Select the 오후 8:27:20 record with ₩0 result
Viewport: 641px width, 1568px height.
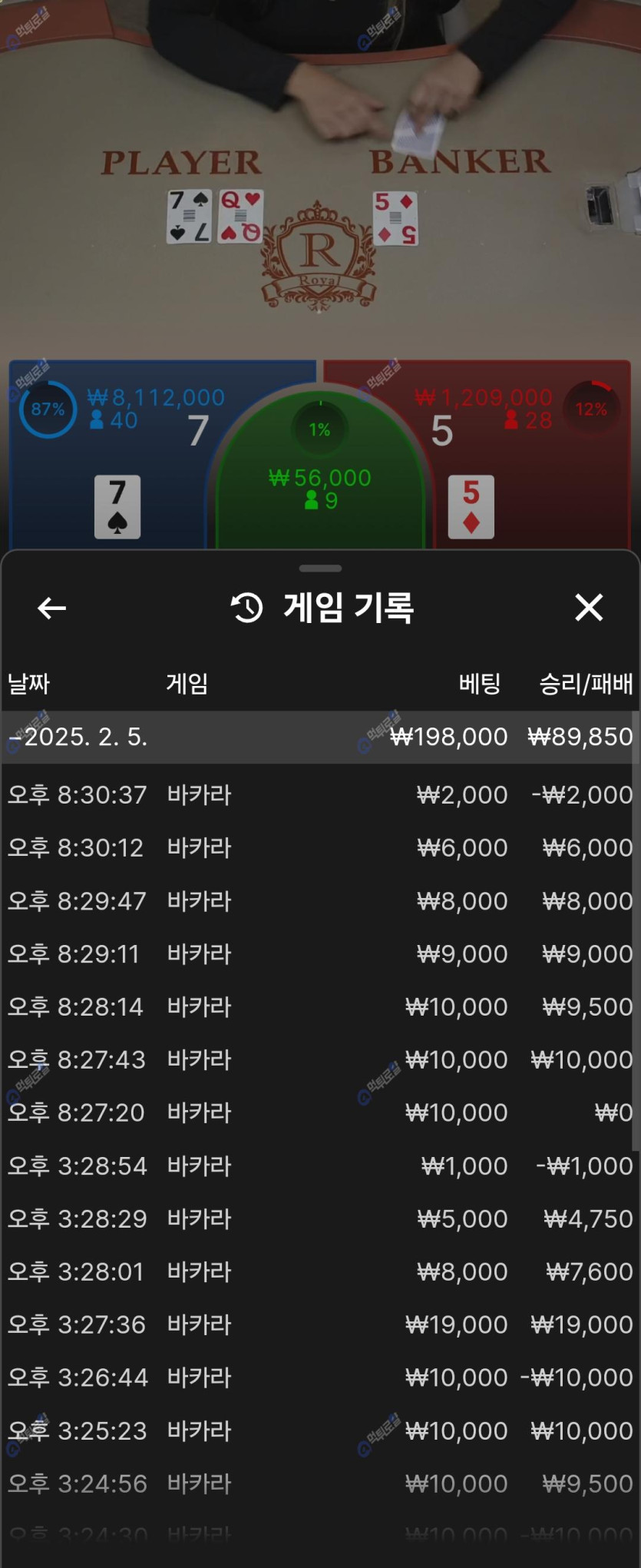pyautogui.click(x=319, y=1112)
